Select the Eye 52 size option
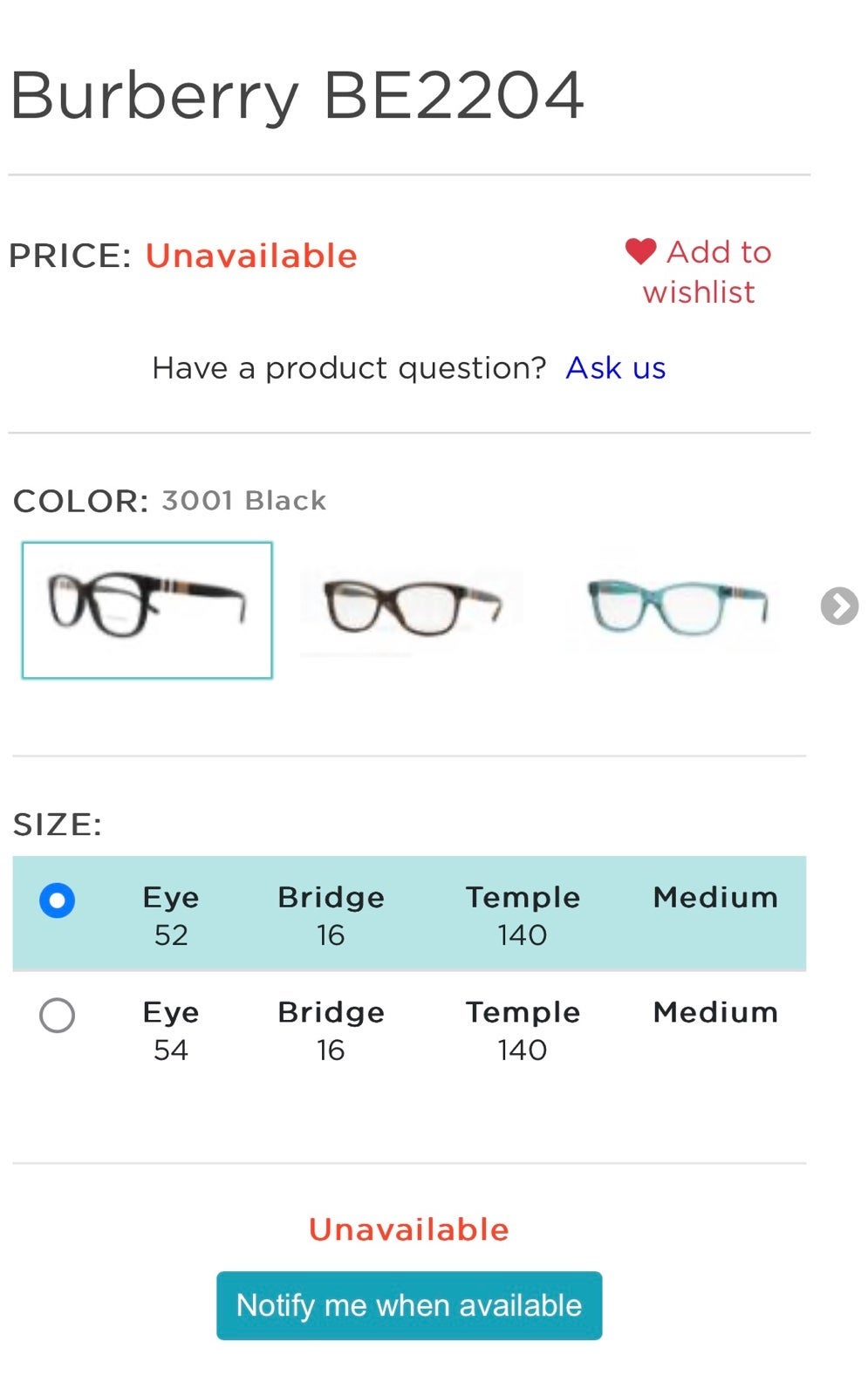 [x=409, y=914]
